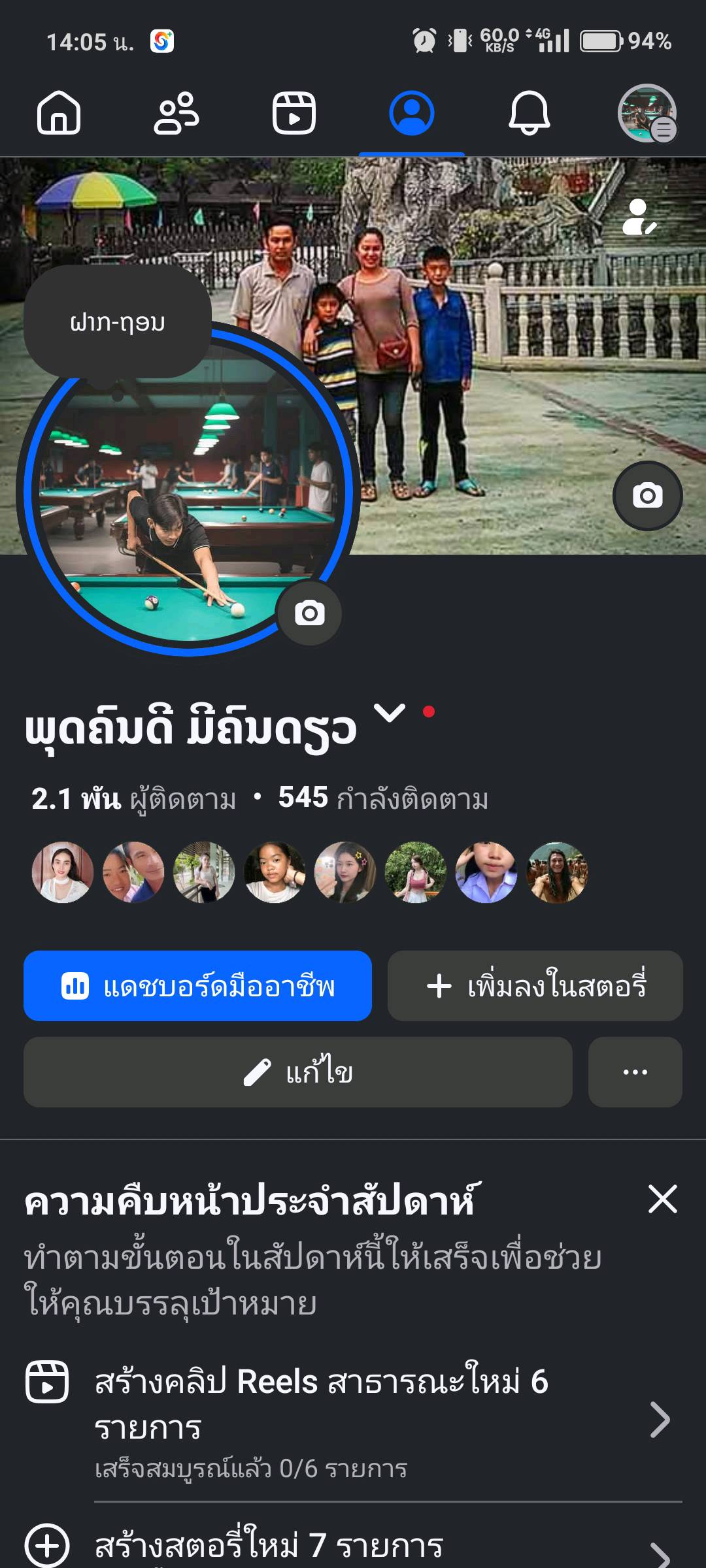Viewport: 706px width, 1568px height.
Task: Open the notifications bell
Action: tap(529, 113)
